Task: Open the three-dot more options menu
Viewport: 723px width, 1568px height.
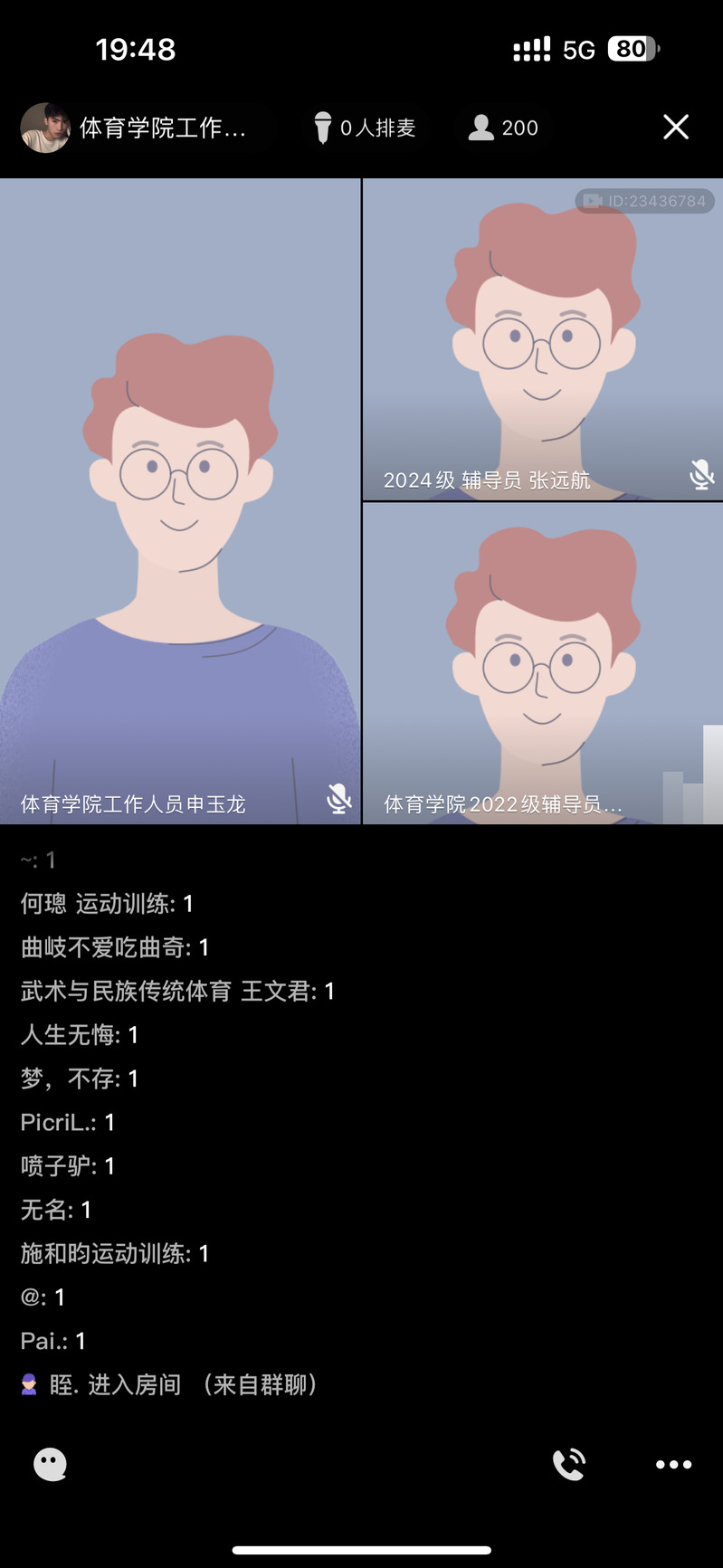Action: [673, 1464]
